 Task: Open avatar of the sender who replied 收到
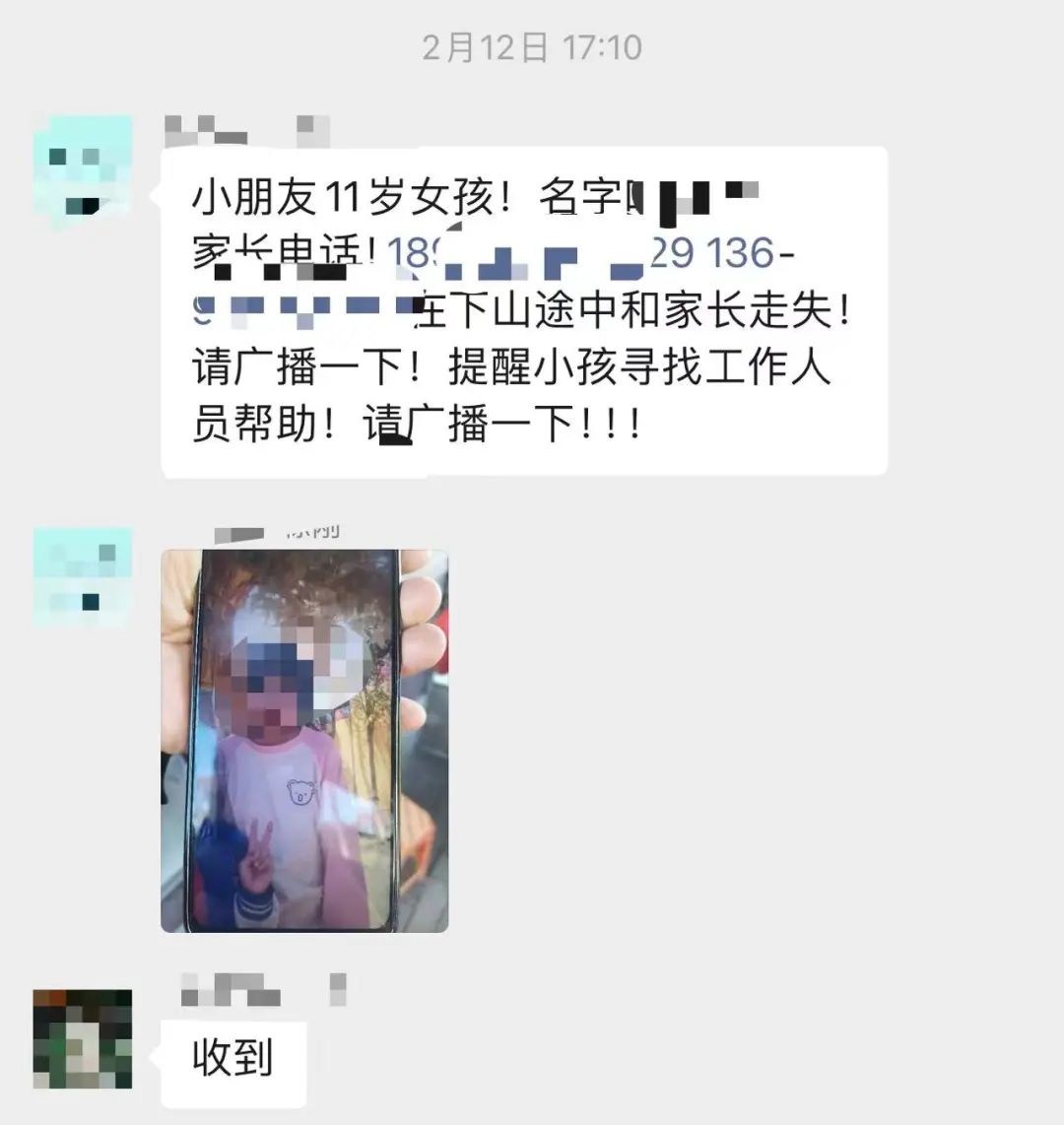pos(83,1038)
